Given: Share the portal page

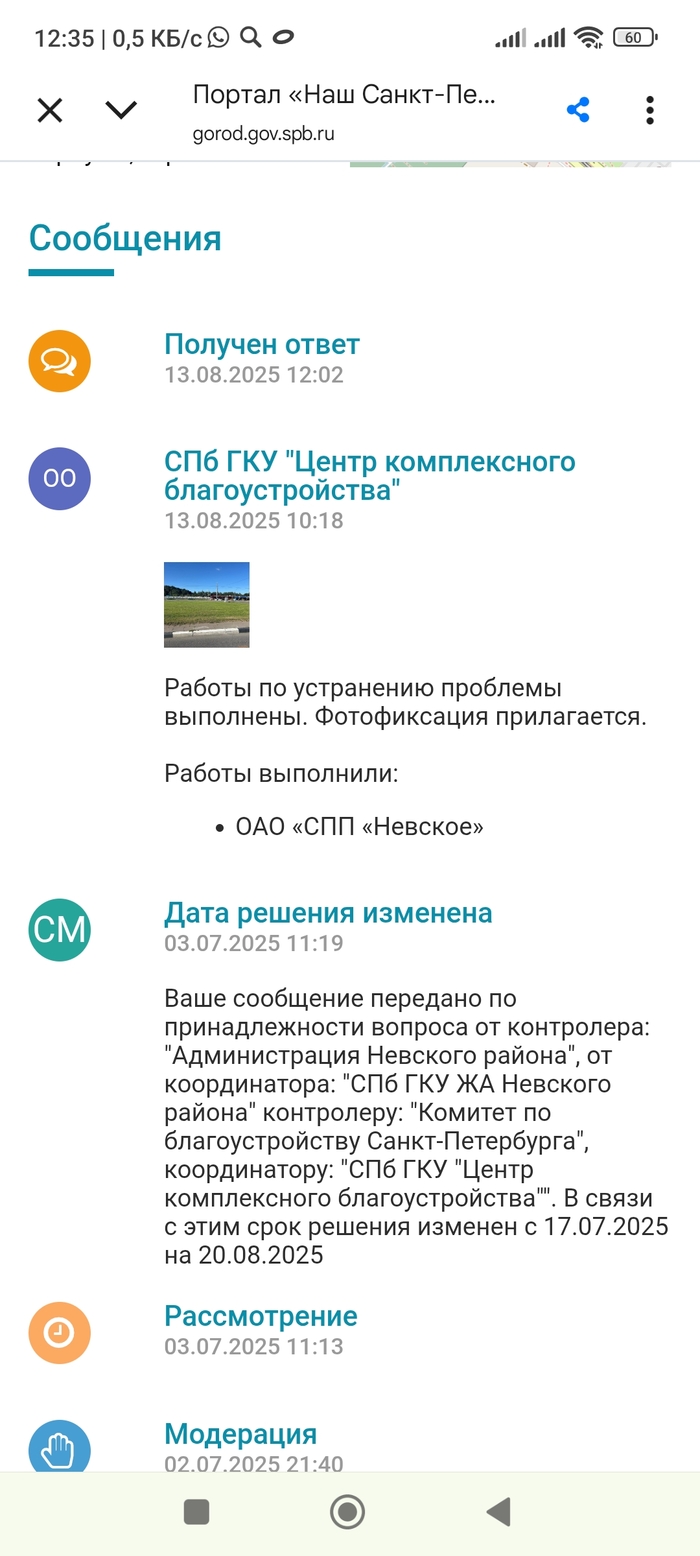Looking at the screenshot, I should pyautogui.click(x=578, y=110).
